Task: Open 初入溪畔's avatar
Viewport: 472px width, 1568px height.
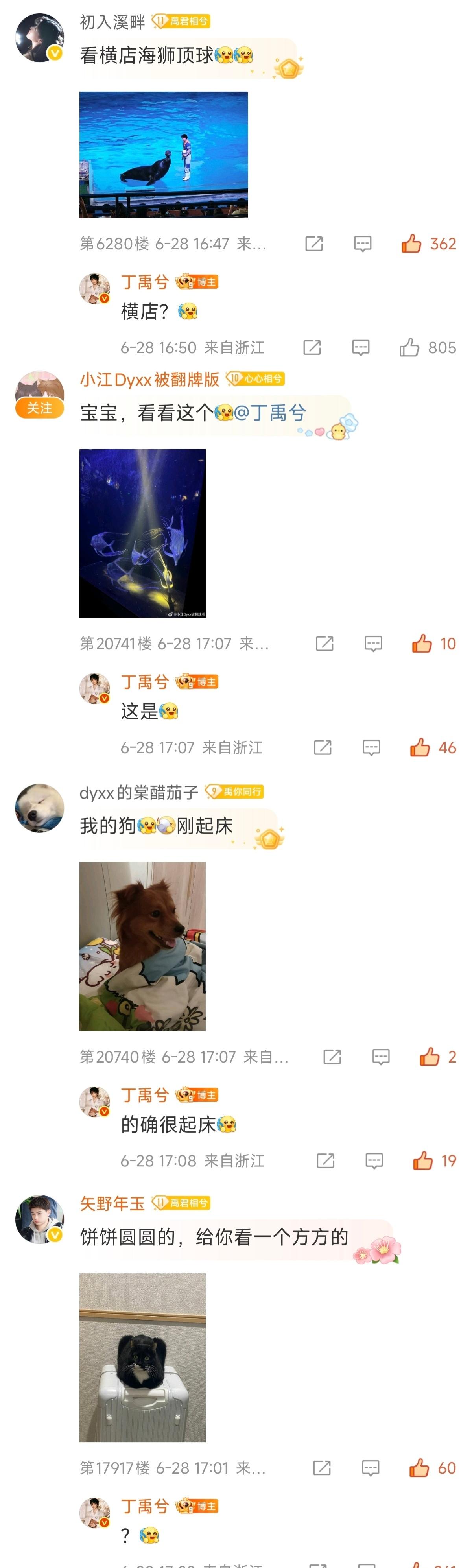Action: coord(40,38)
